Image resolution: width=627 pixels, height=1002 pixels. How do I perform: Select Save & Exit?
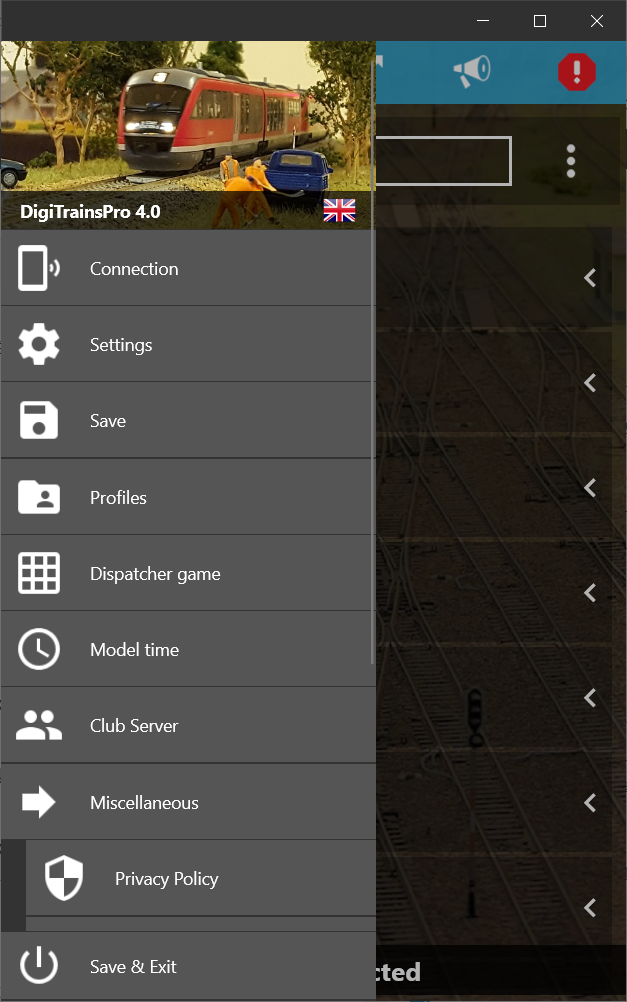133,967
